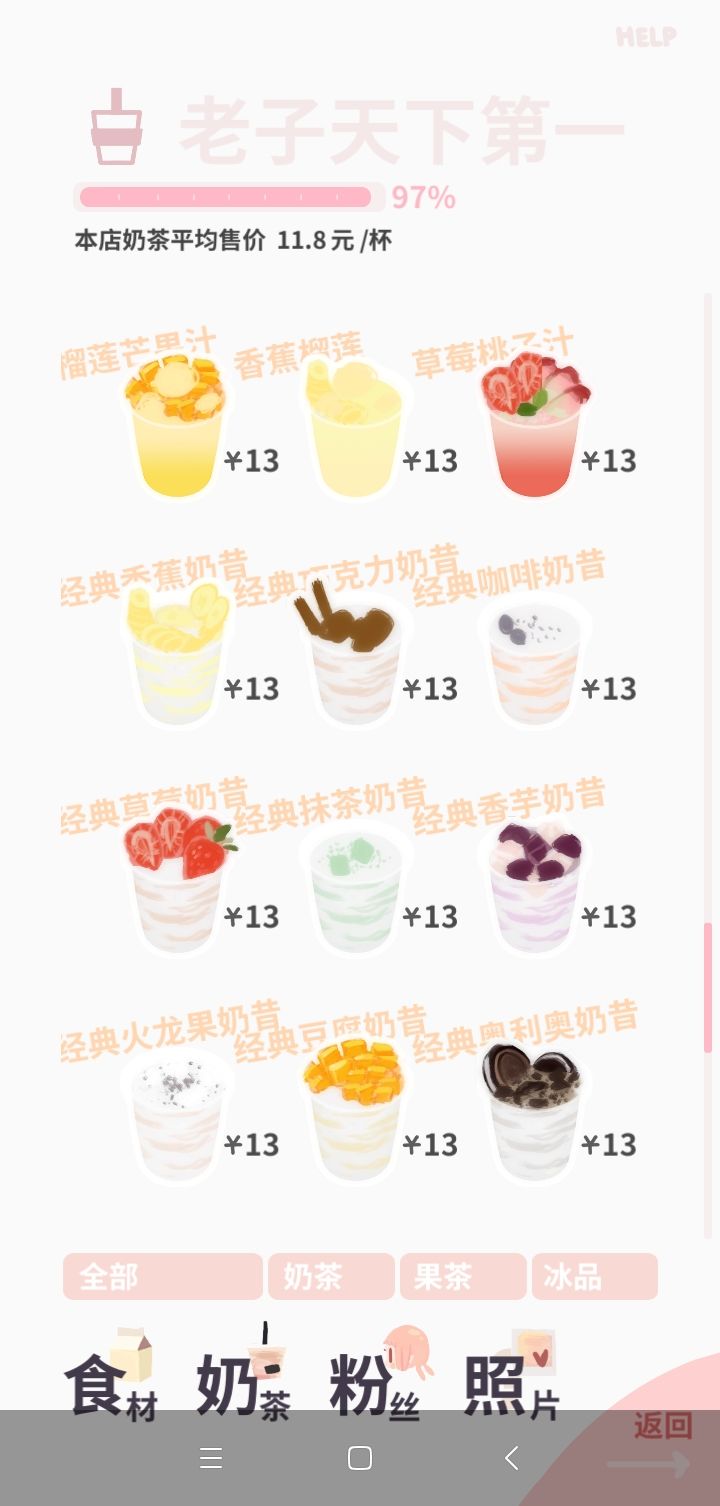The image size is (720, 1506).
Task: Tap the Android back arrow button
Action: 510,1459
